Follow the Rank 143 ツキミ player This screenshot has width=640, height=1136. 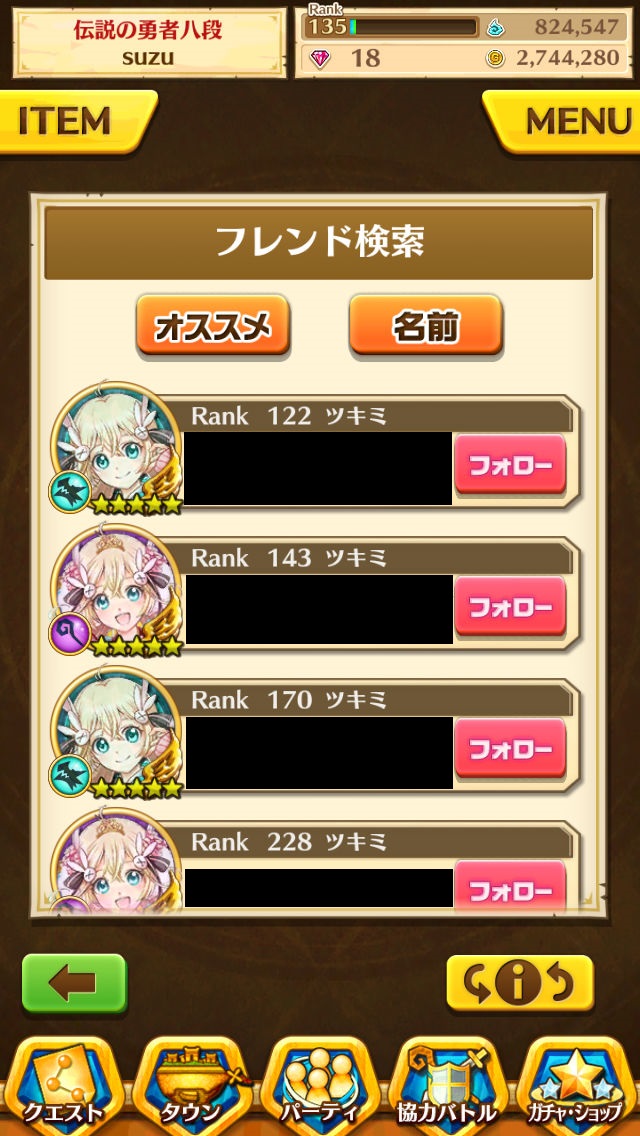pos(510,607)
